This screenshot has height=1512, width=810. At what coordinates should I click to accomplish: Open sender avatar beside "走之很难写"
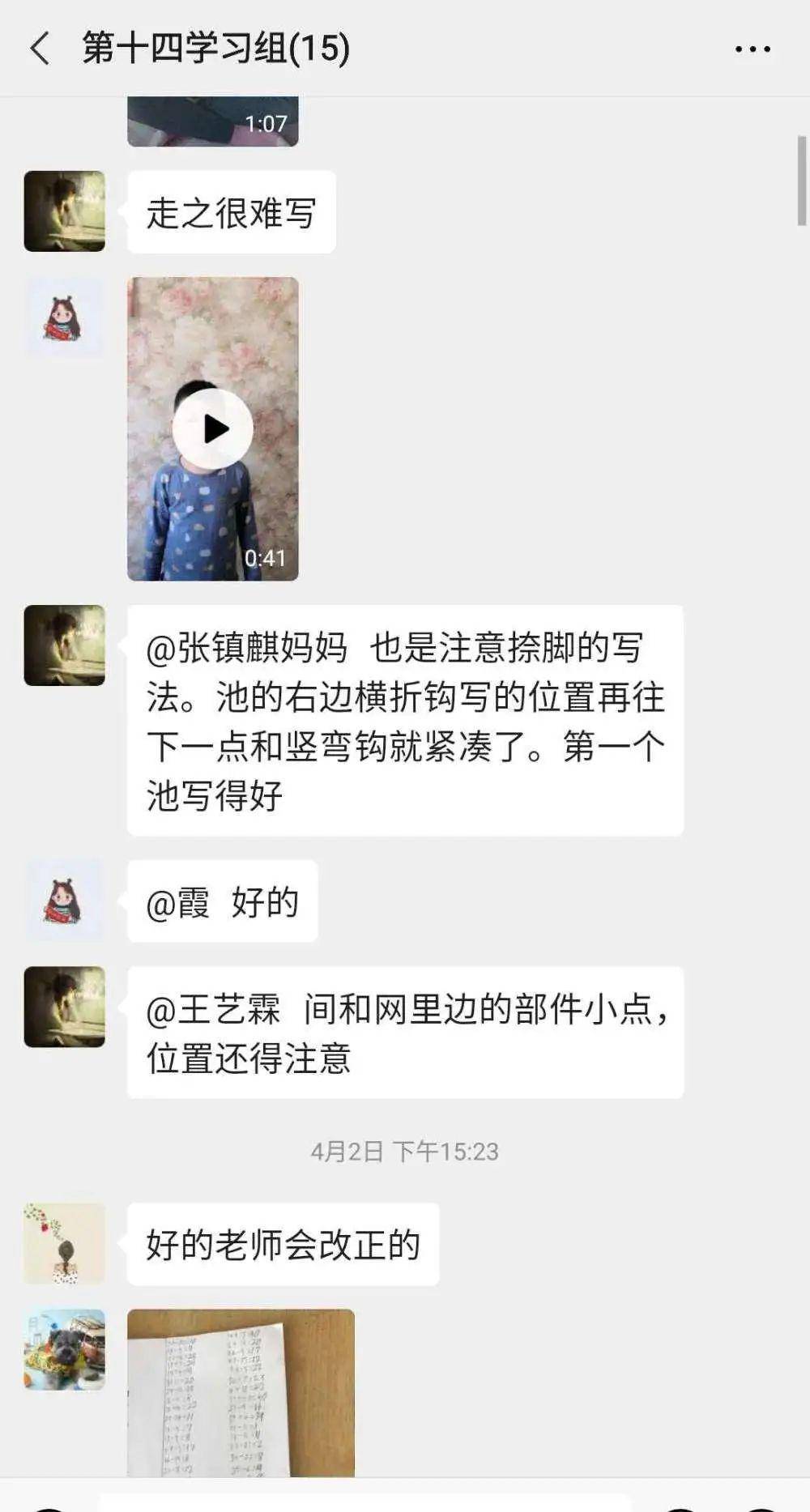65,211
